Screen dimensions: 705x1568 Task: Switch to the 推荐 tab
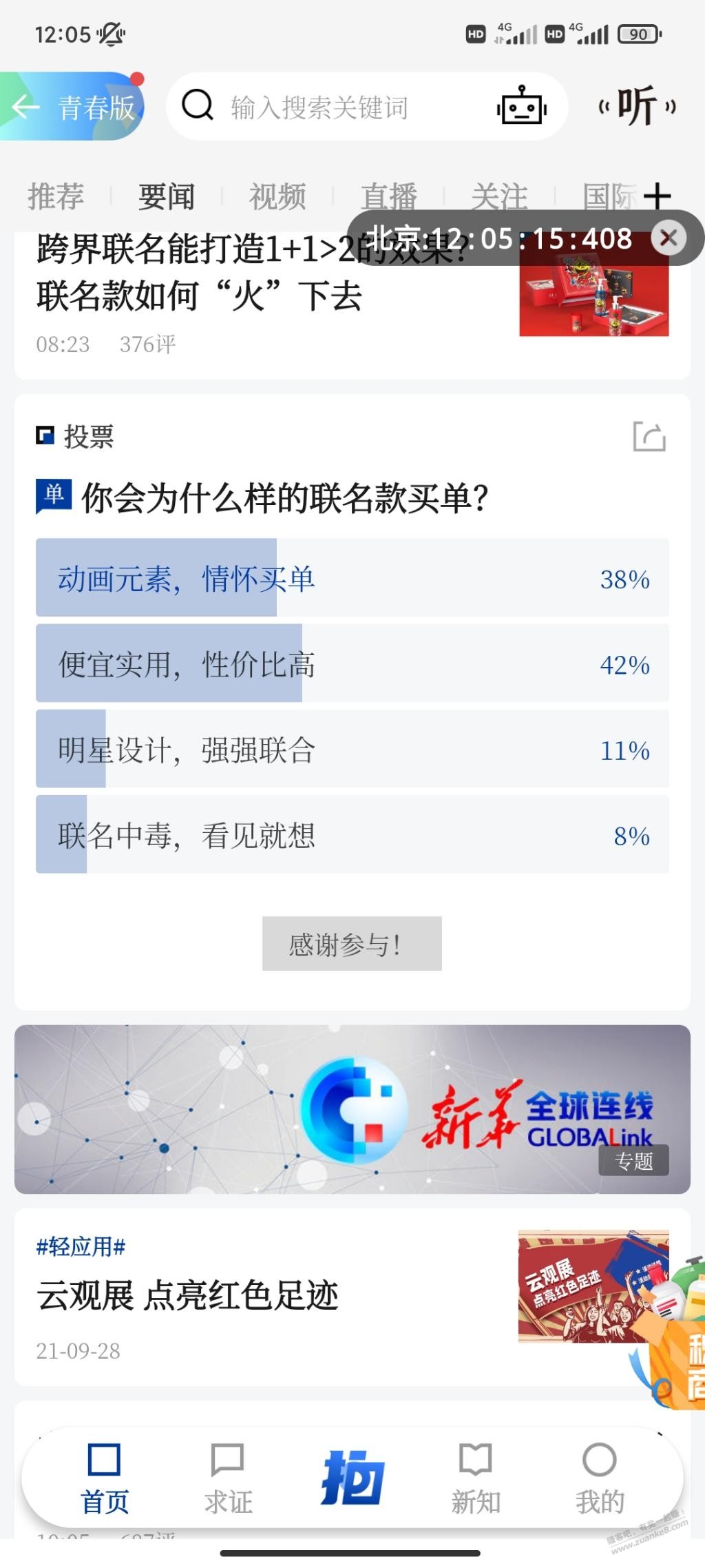pyautogui.click(x=56, y=197)
